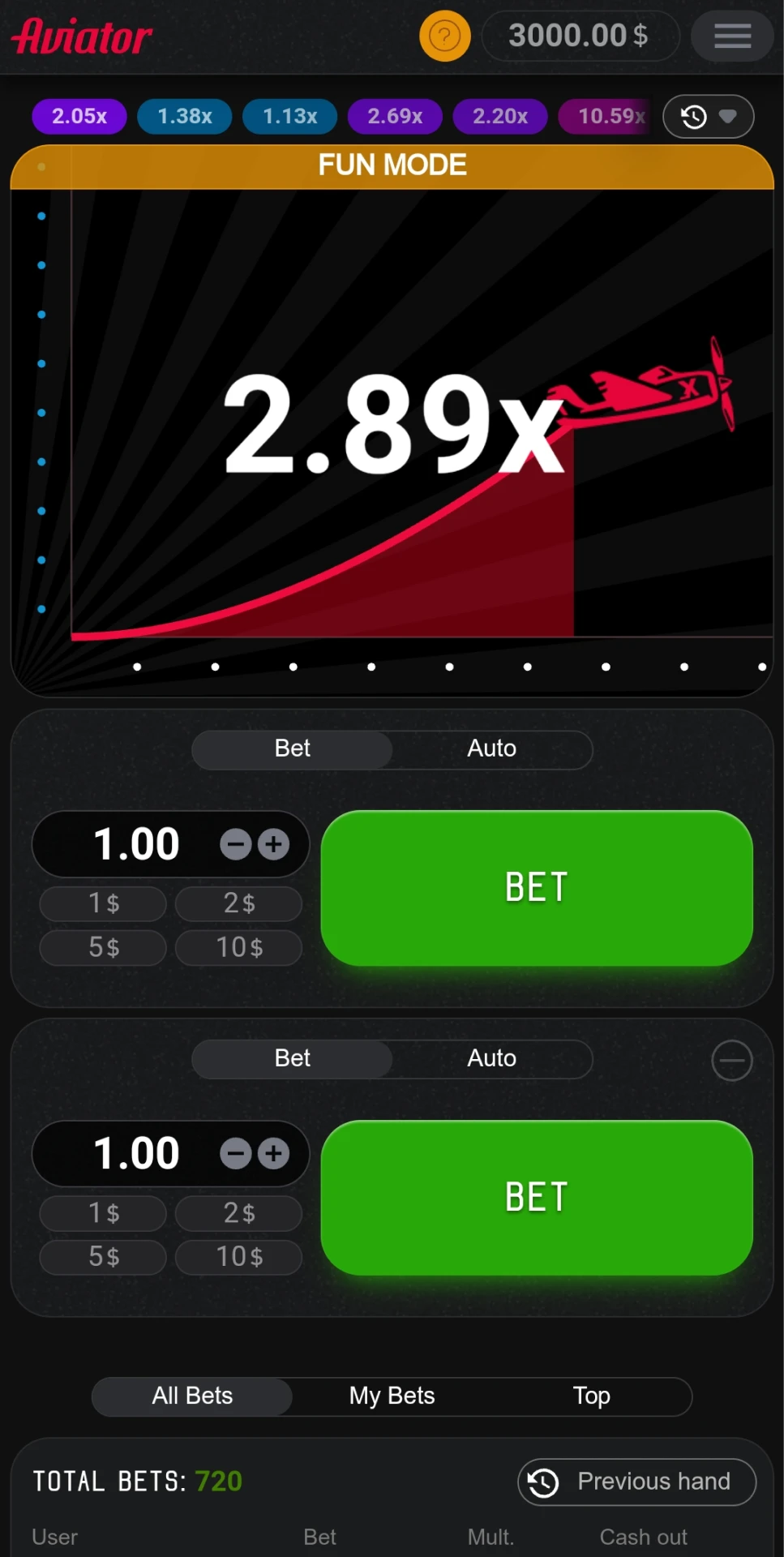Screen dimensions: 784x1557
Task: Open the hamburger menu
Action: tap(731, 36)
